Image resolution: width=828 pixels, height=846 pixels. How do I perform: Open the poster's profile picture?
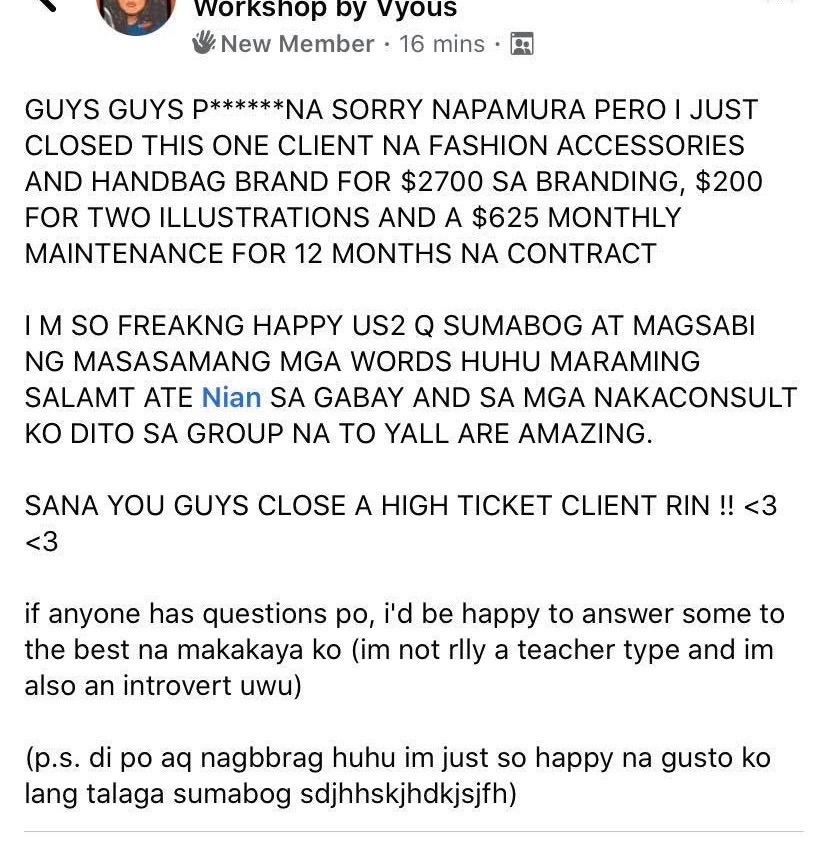[x=135, y=12]
